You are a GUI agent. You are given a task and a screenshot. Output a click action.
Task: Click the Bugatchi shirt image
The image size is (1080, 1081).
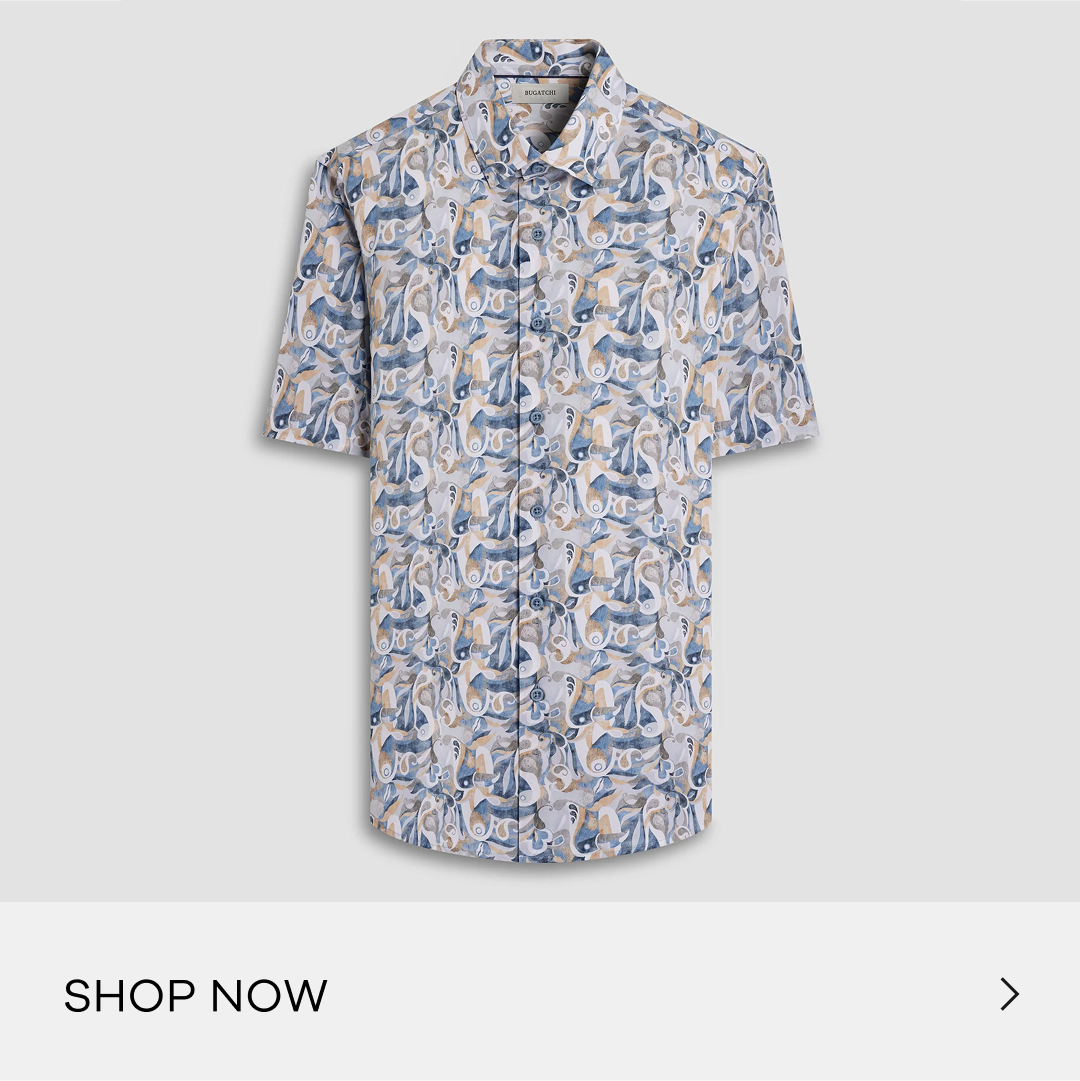tap(540, 450)
